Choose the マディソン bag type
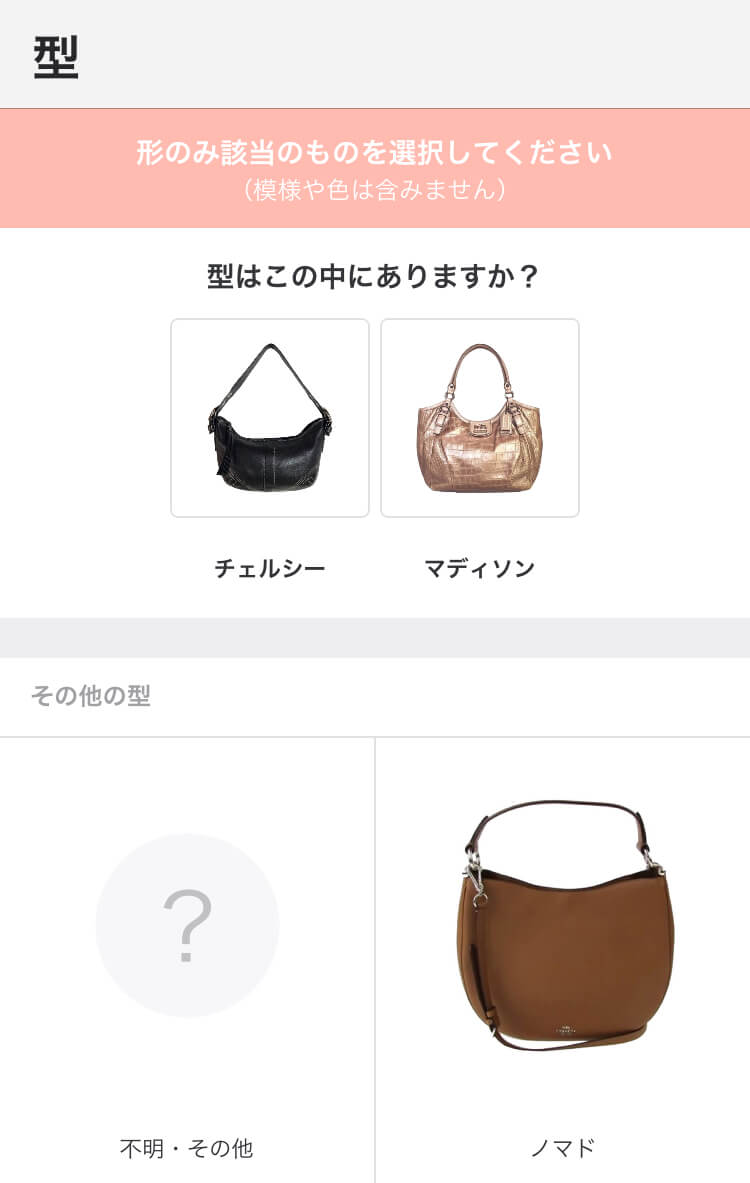Screen dimensions: 750x1183 click(x=480, y=418)
